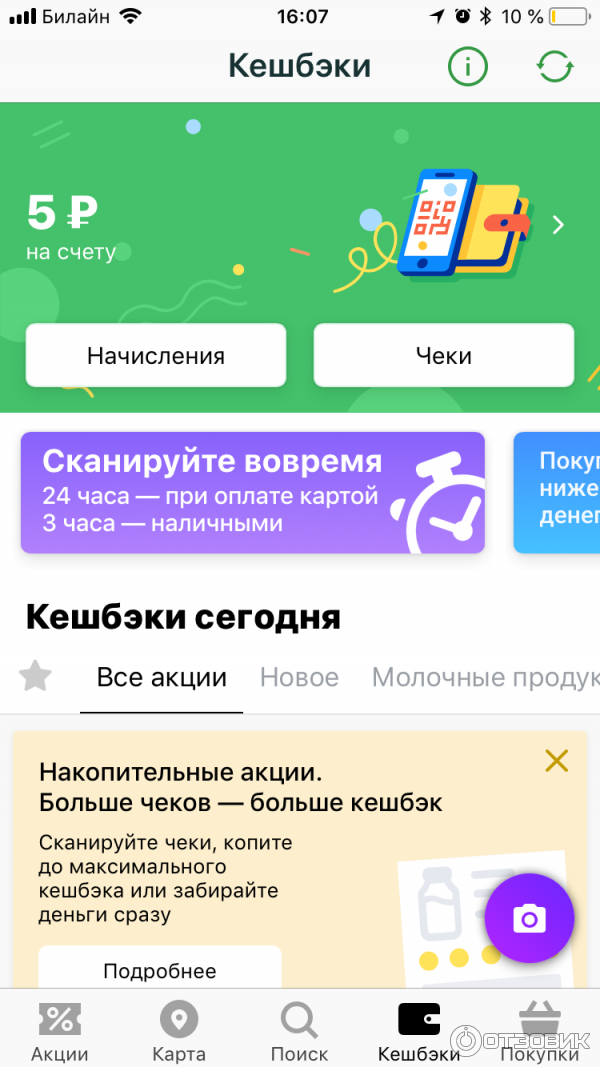Go to the Акции bottom tab

tap(59, 1030)
